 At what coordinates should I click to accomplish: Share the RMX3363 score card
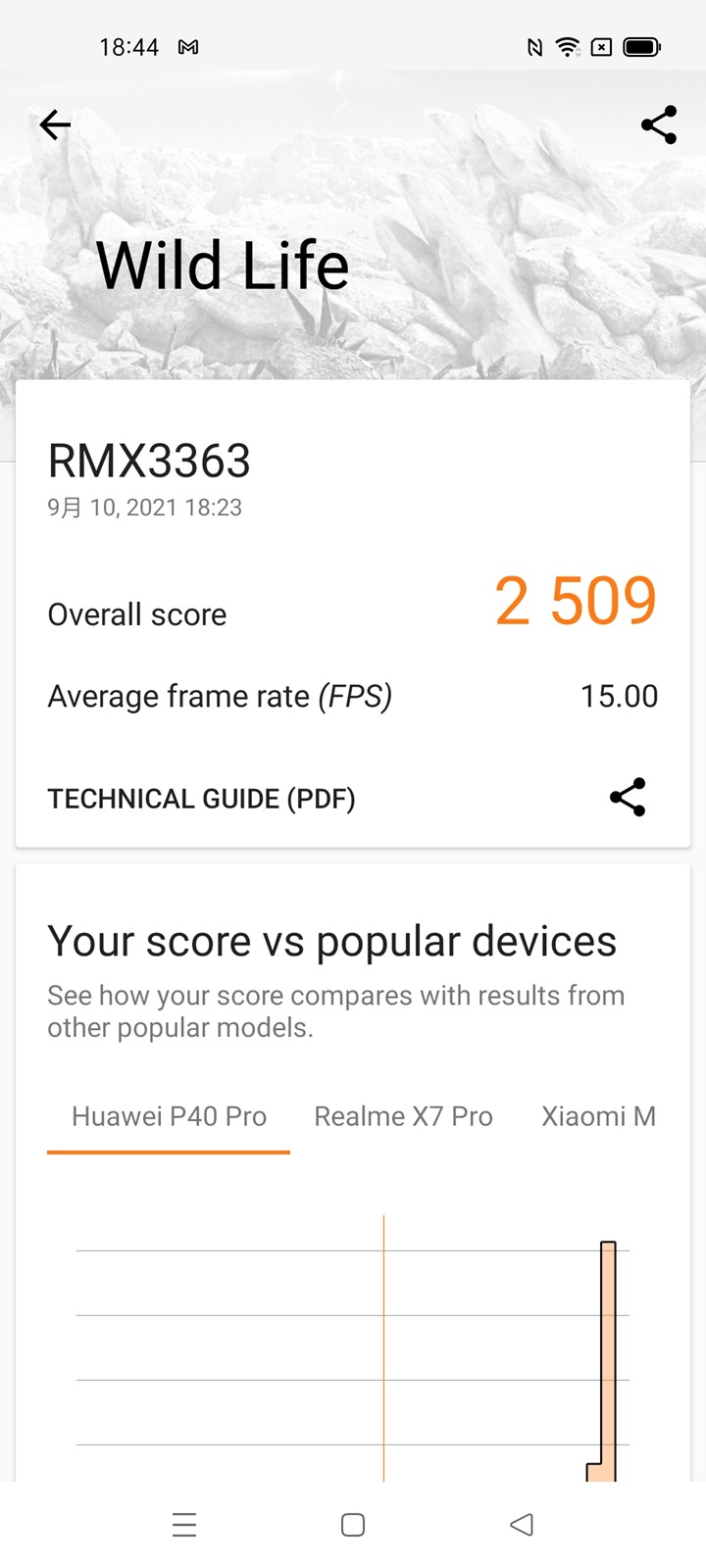tap(628, 798)
